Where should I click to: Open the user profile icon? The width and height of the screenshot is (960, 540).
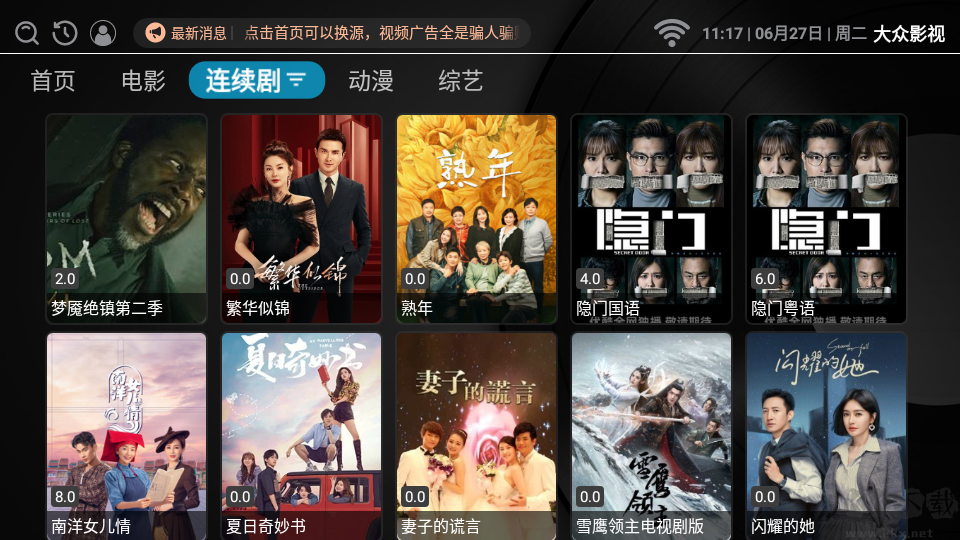[103, 33]
